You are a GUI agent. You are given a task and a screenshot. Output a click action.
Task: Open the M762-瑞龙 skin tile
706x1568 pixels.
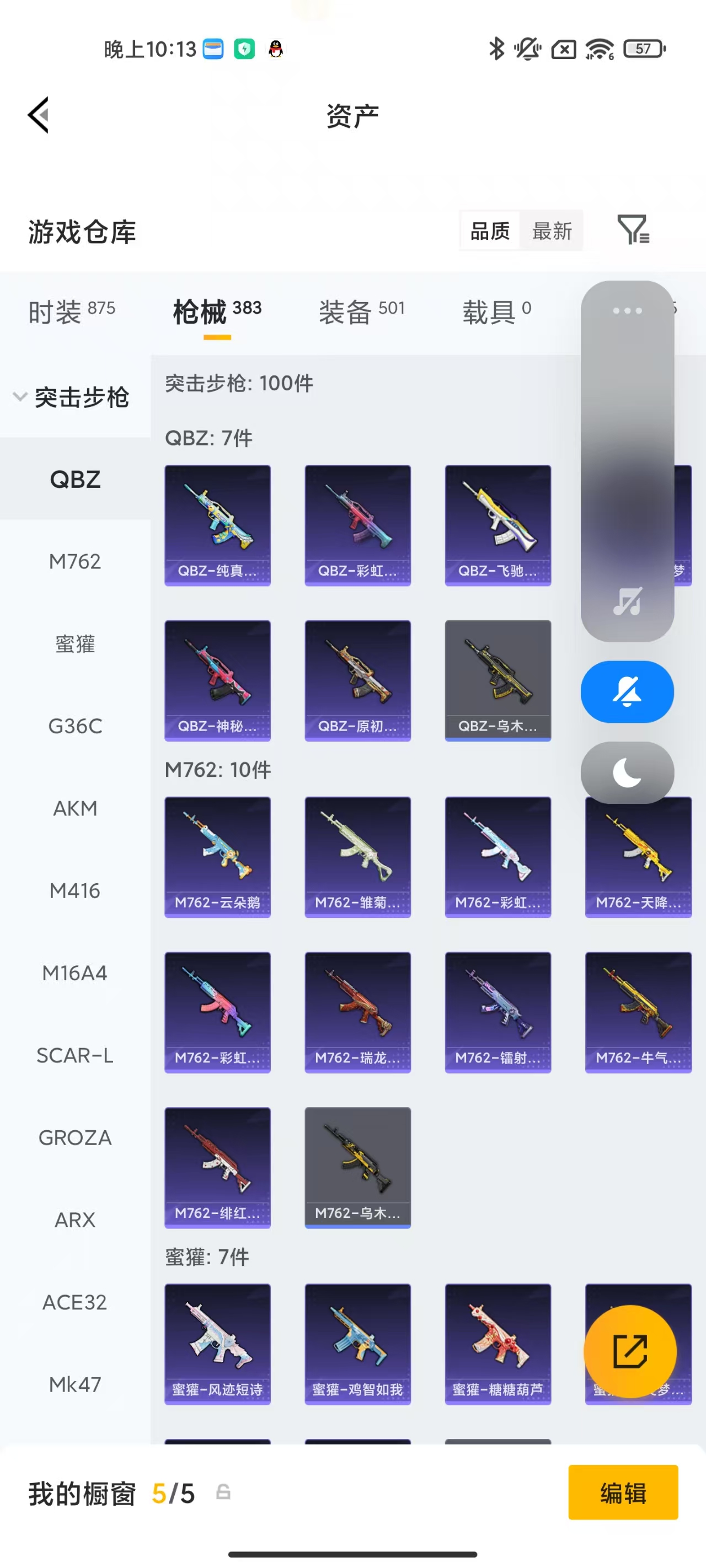pos(357,1012)
